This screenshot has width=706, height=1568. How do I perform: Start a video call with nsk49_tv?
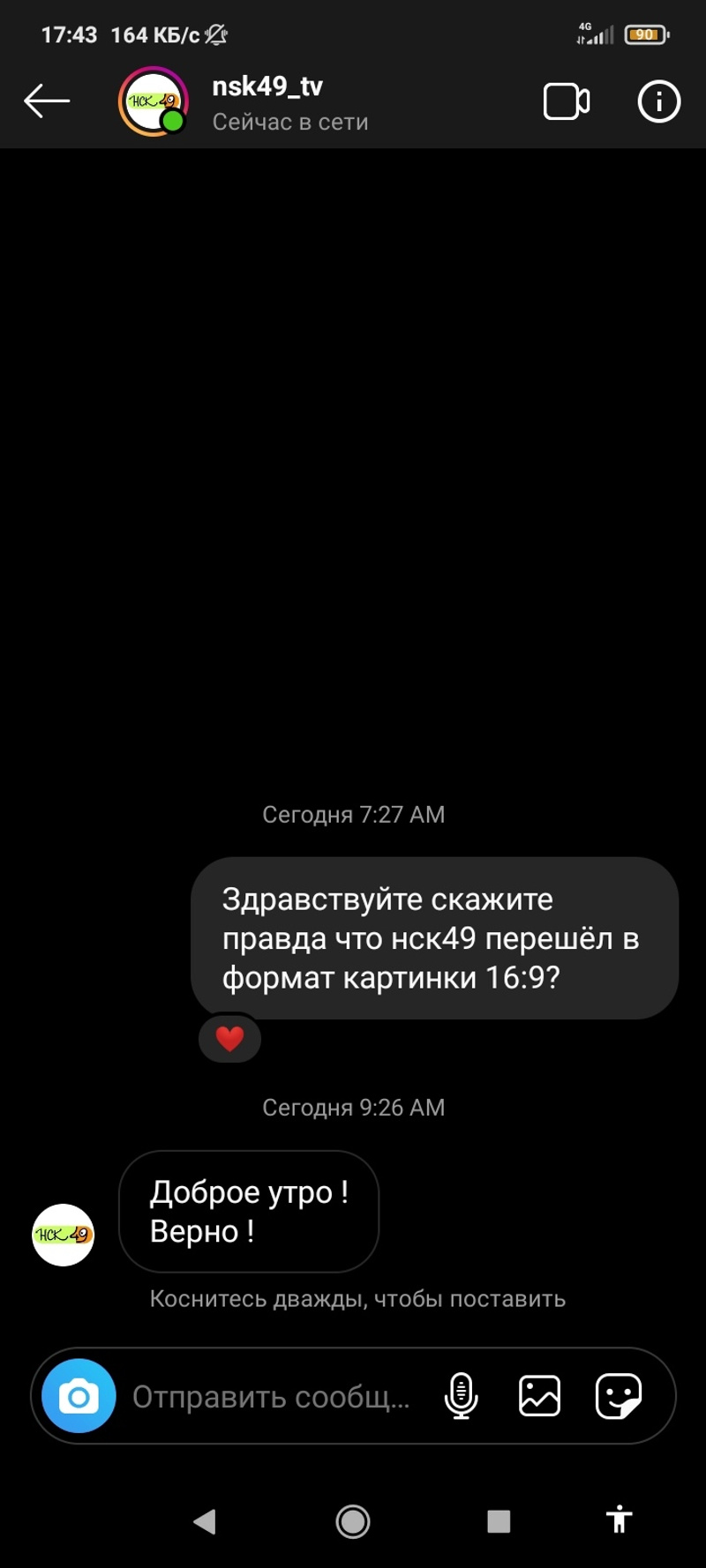566,101
